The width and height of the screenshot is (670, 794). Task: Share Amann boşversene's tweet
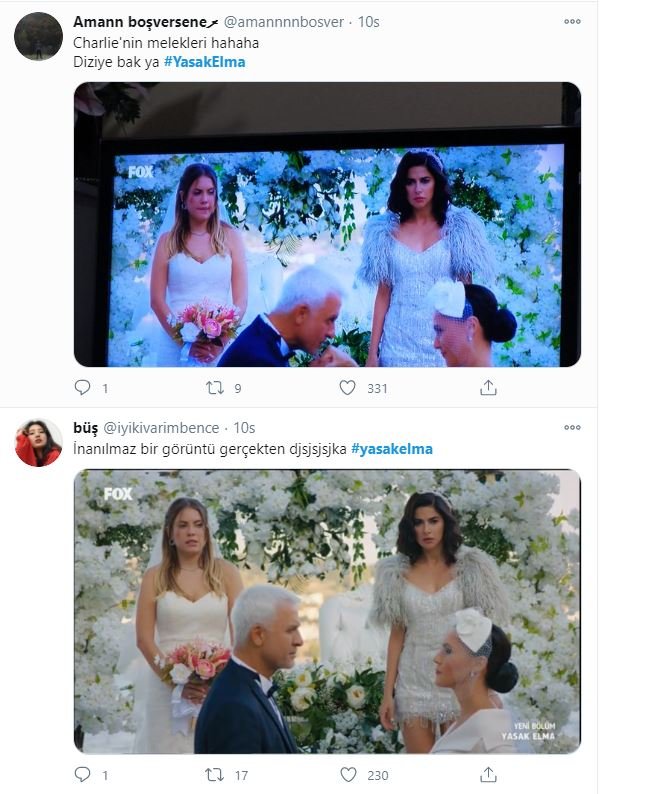(488, 387)
